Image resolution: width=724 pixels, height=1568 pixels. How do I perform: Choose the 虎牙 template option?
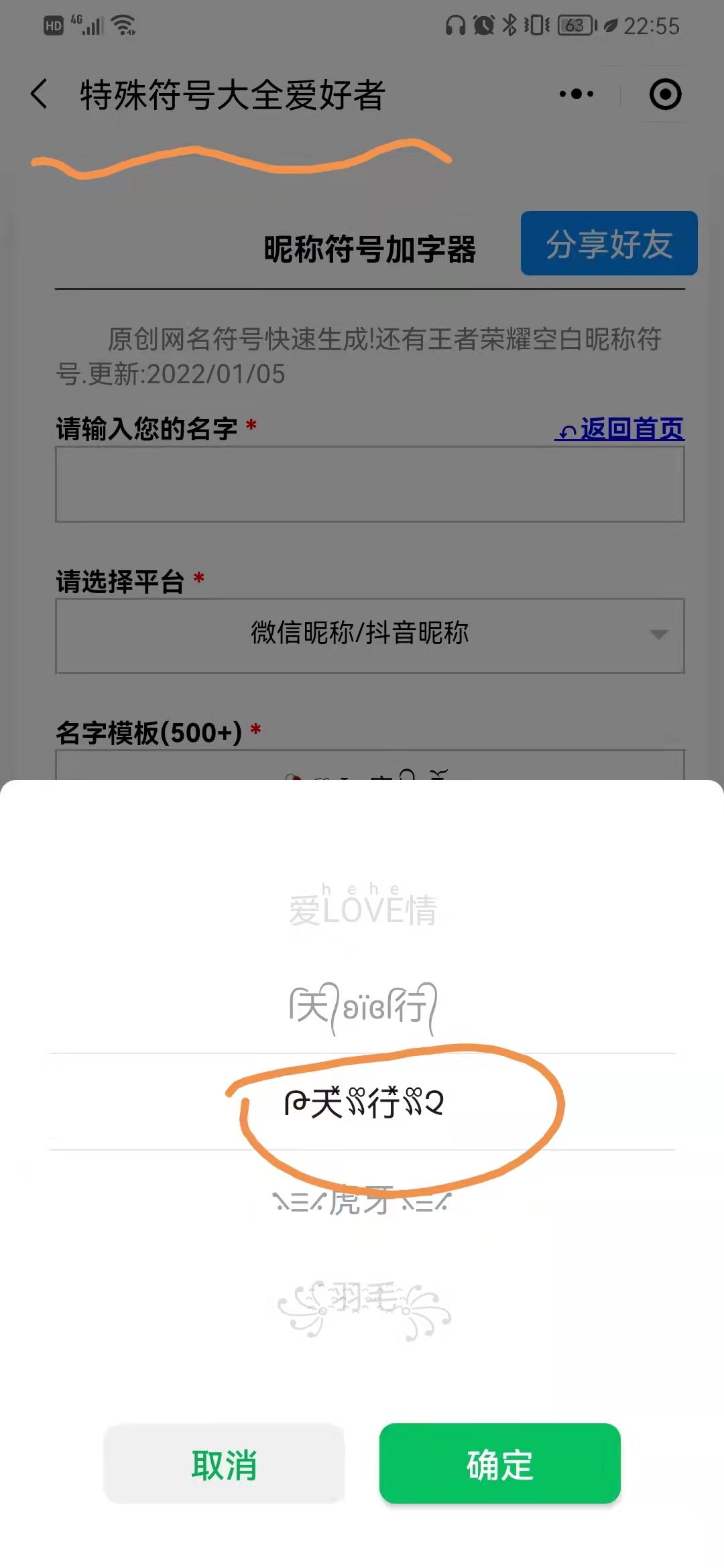coord(362,1201)
